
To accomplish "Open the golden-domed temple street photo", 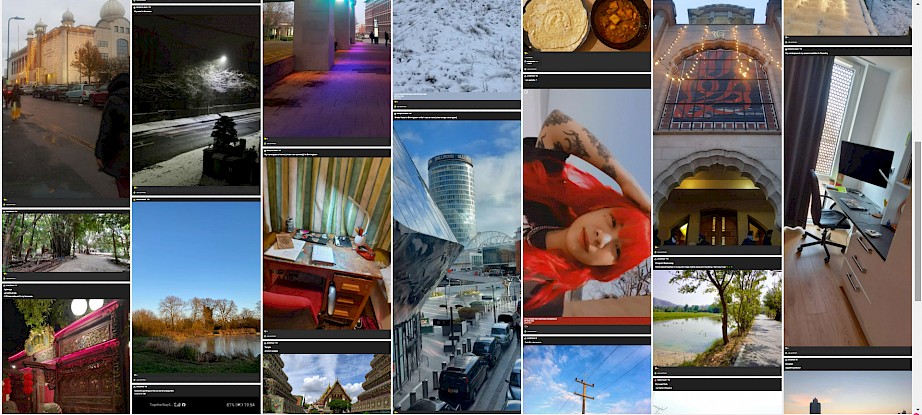I will 66,100.
